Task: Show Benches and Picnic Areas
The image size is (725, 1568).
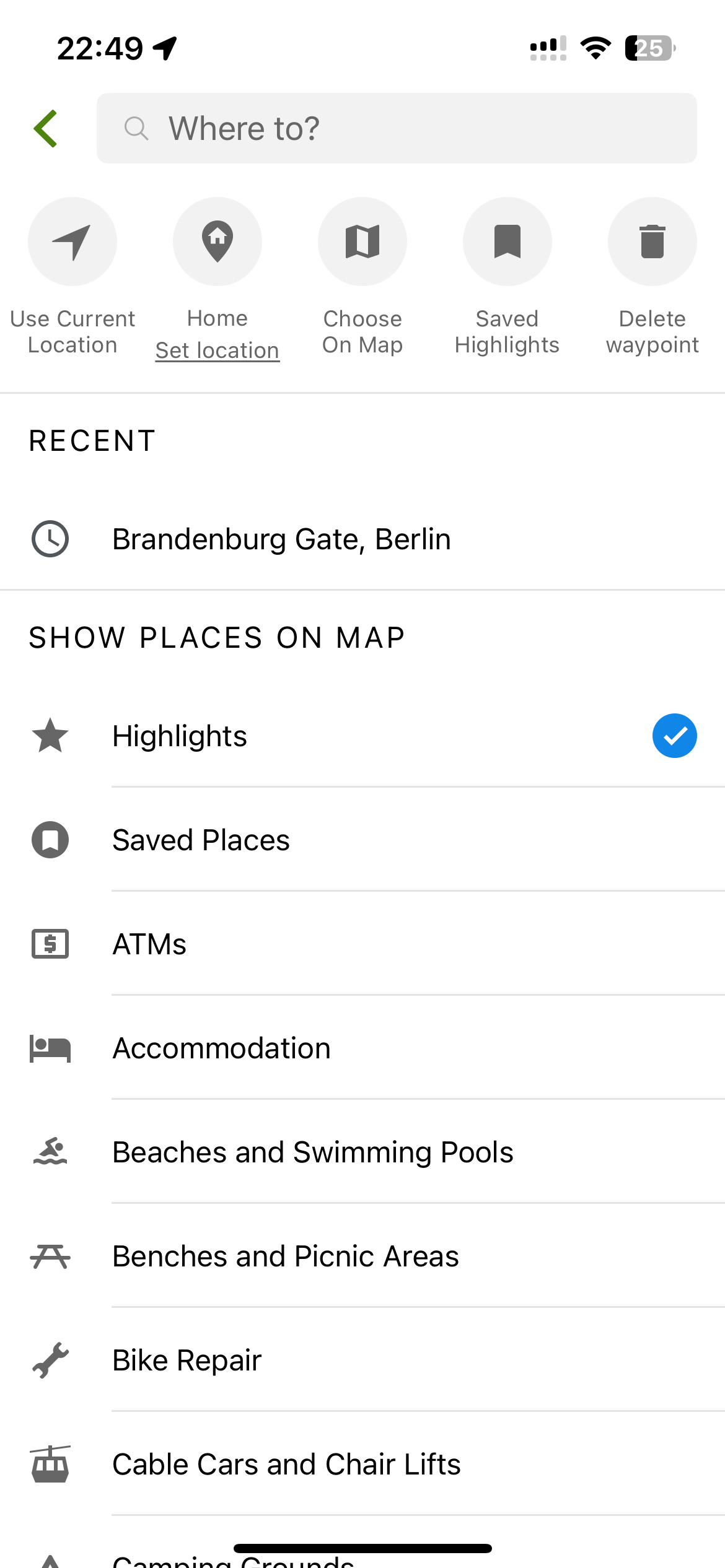Action: [x=362, y=1256]
